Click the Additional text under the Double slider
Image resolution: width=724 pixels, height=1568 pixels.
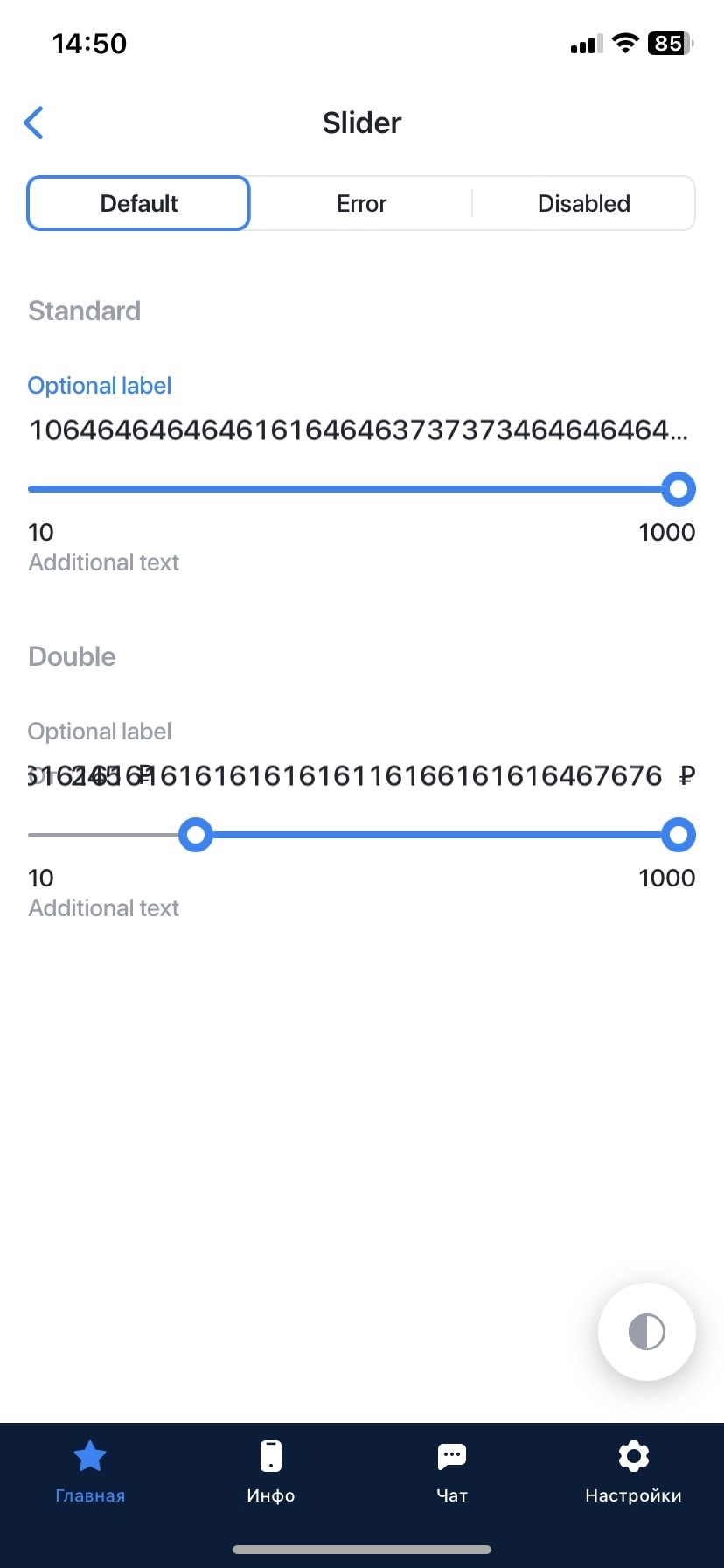tap(103, 907)
